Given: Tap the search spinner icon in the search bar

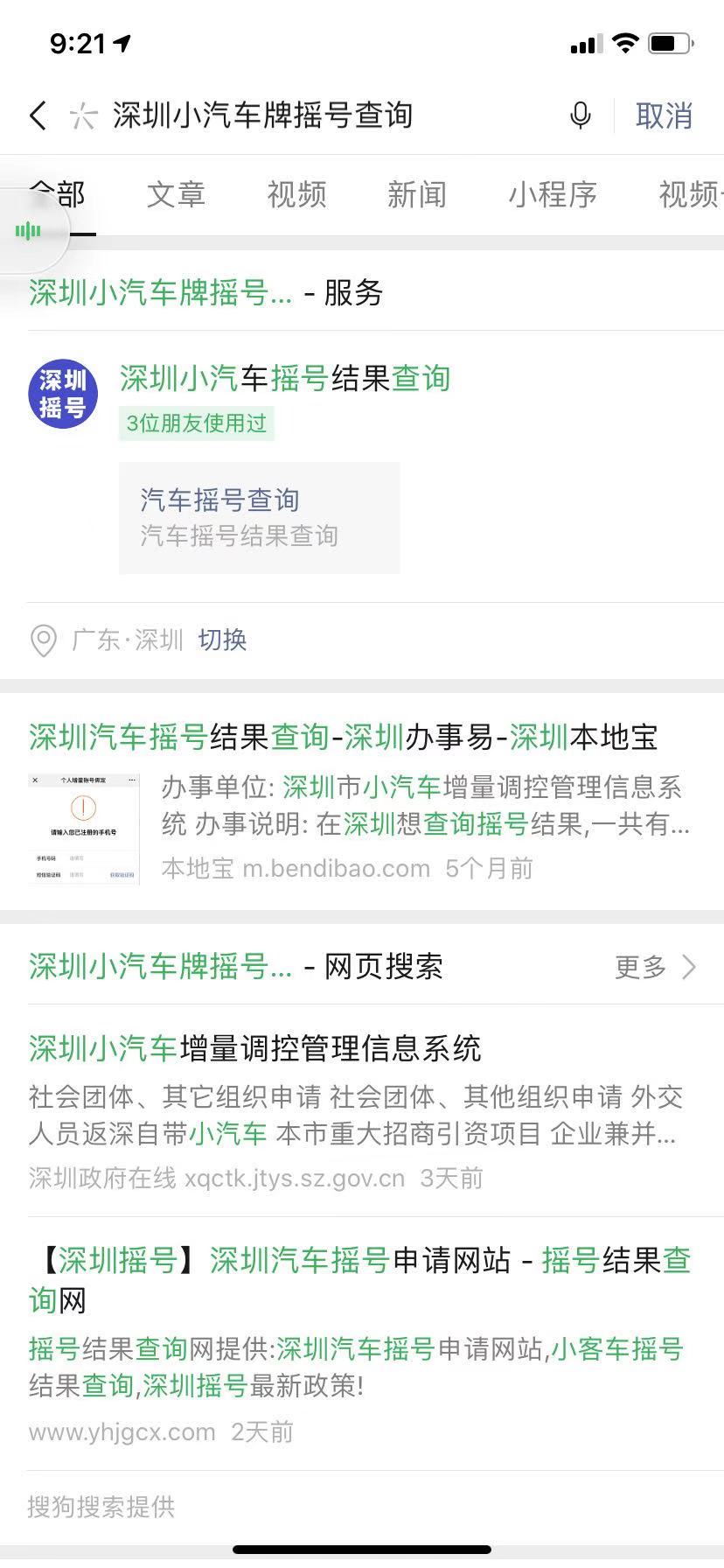Looking at the screenshot, I should point(83,115).
